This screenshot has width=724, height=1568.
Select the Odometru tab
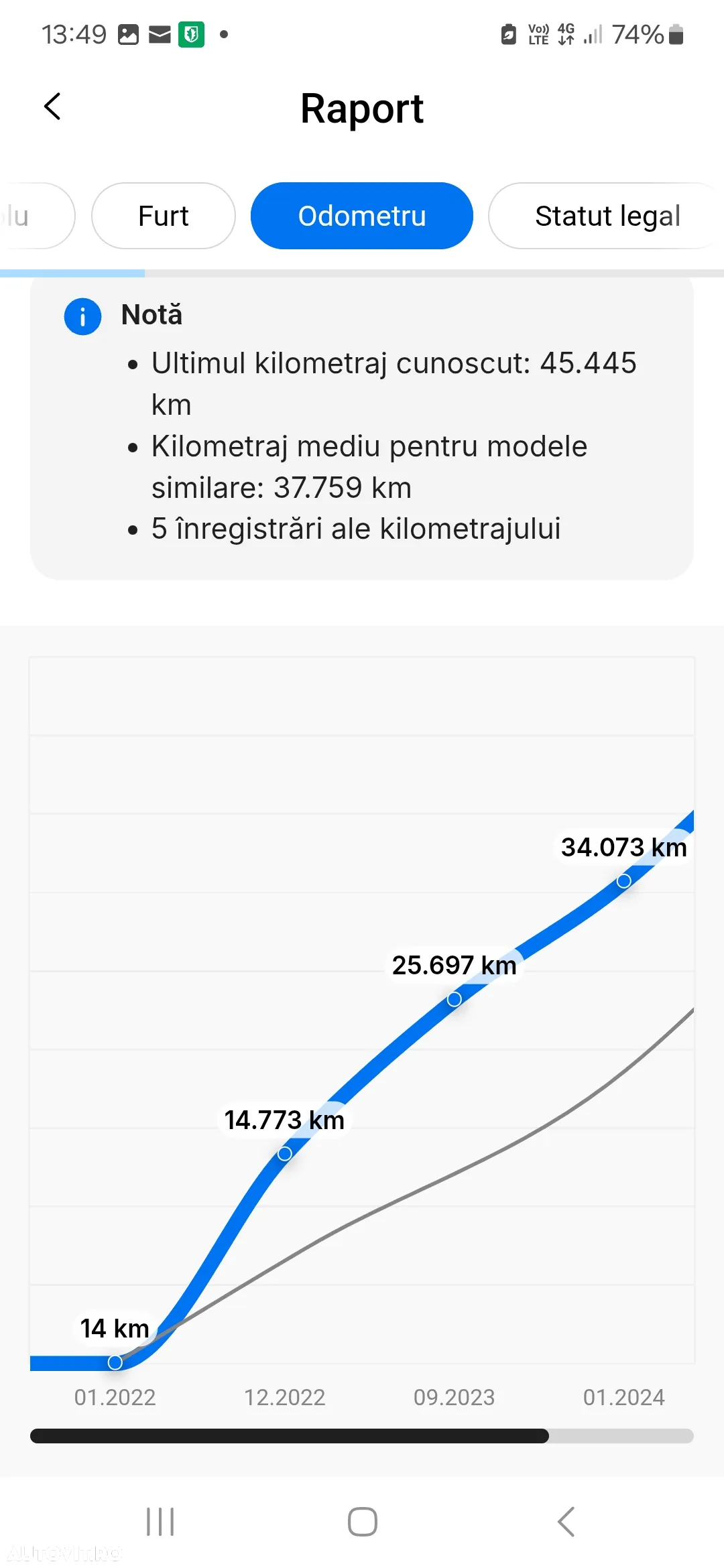point(362,216)
